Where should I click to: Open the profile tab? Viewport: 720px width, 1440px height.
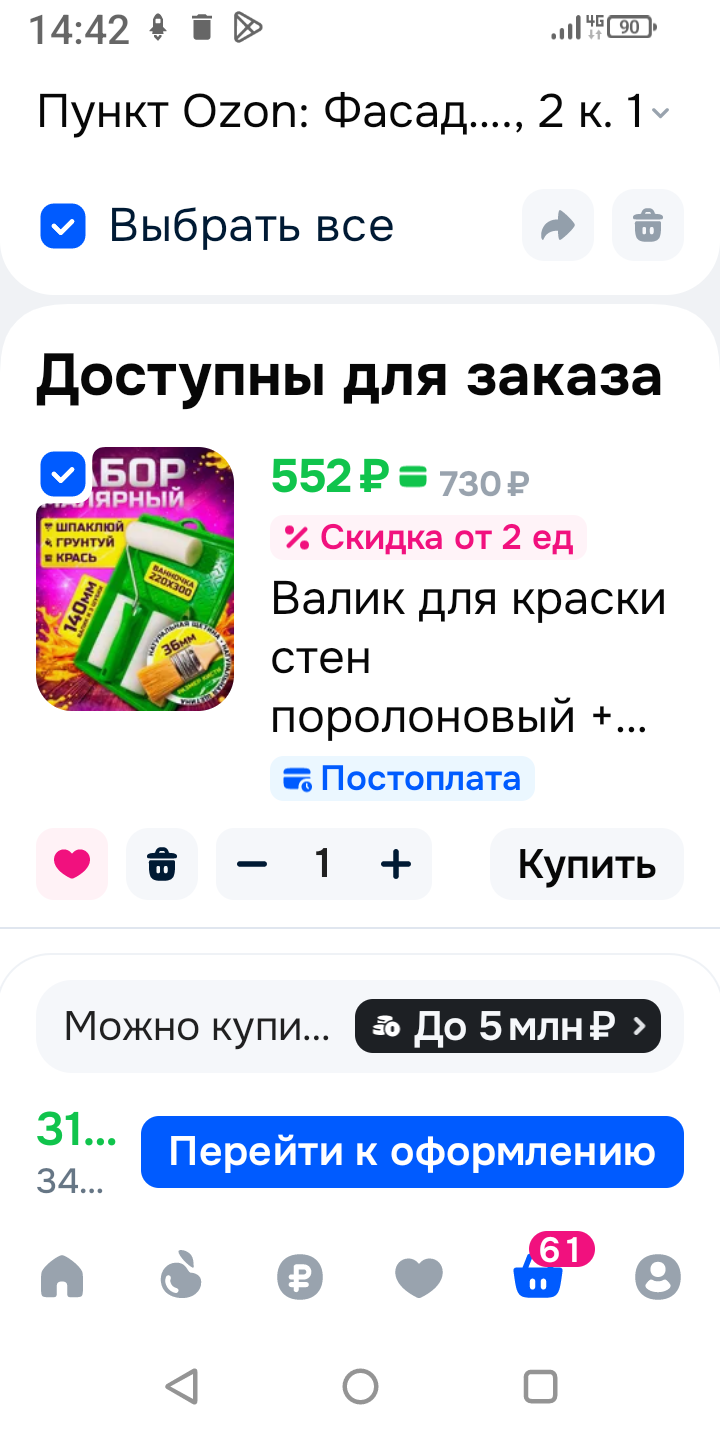[657, 1277]
